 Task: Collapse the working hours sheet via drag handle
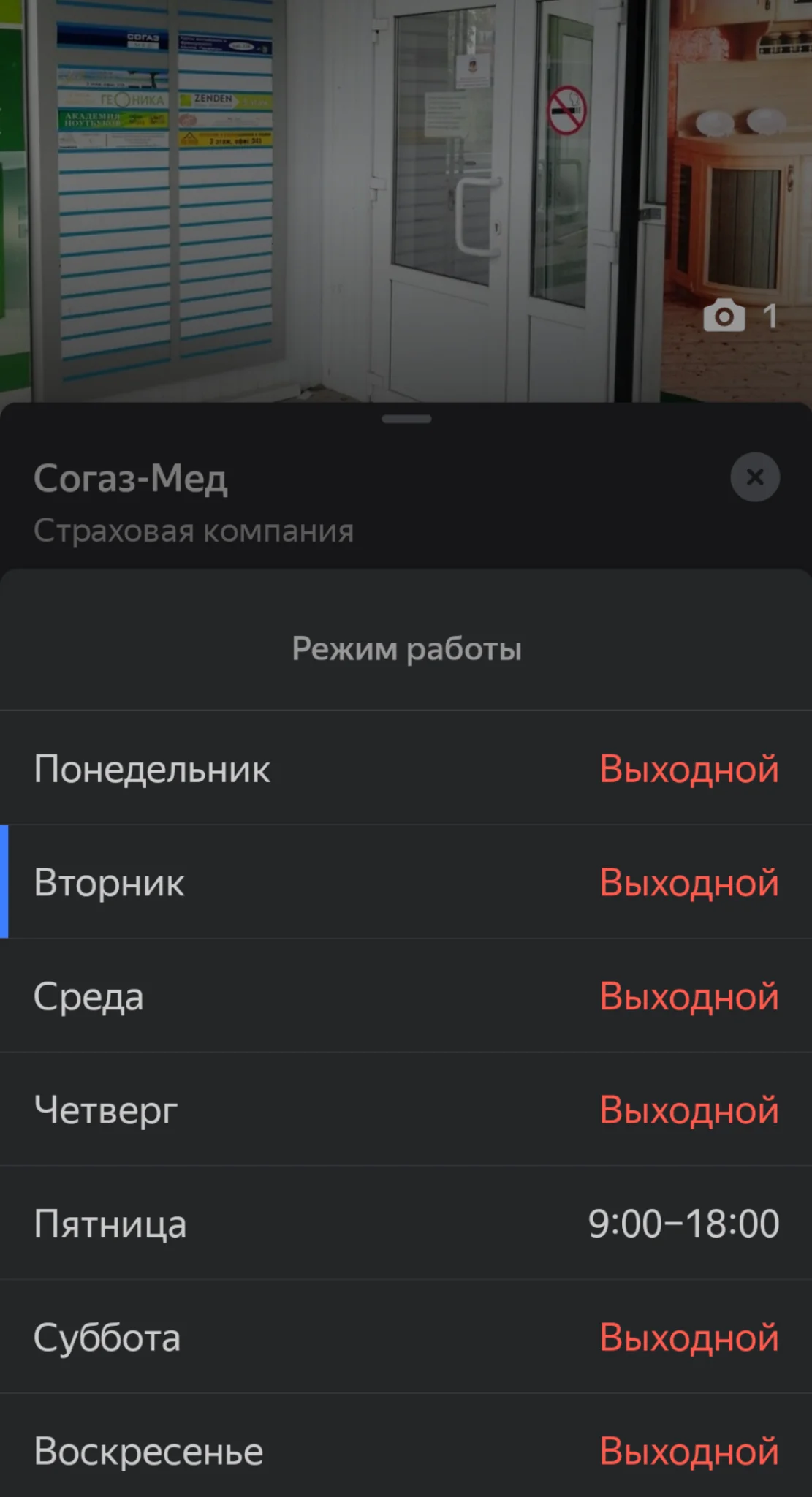click(x=406, y=419)
